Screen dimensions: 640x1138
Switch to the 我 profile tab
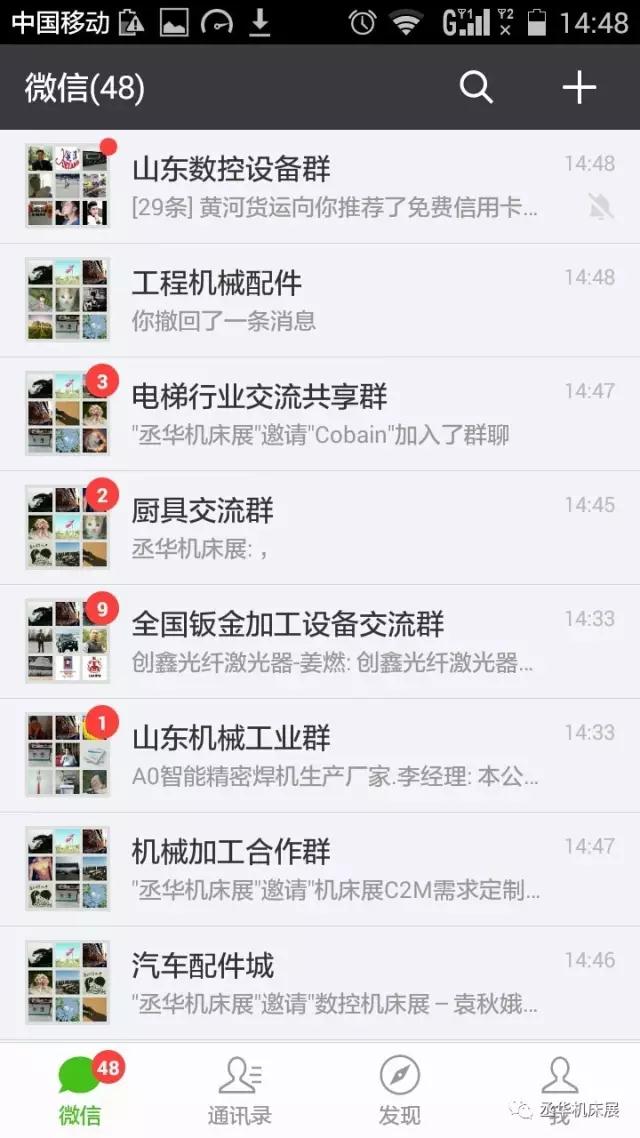click(559, 1090)
